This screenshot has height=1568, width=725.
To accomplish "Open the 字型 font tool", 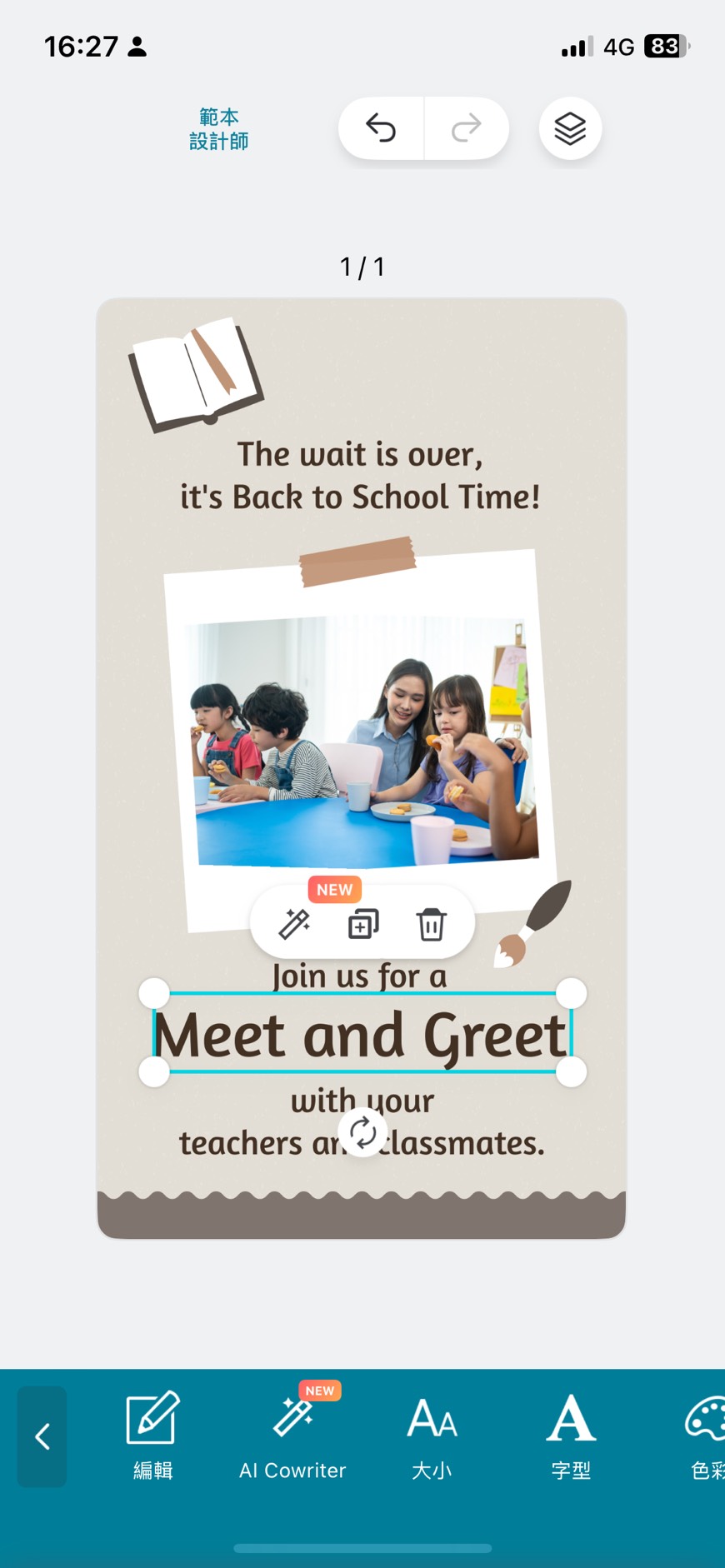I will coord(571,1435).
